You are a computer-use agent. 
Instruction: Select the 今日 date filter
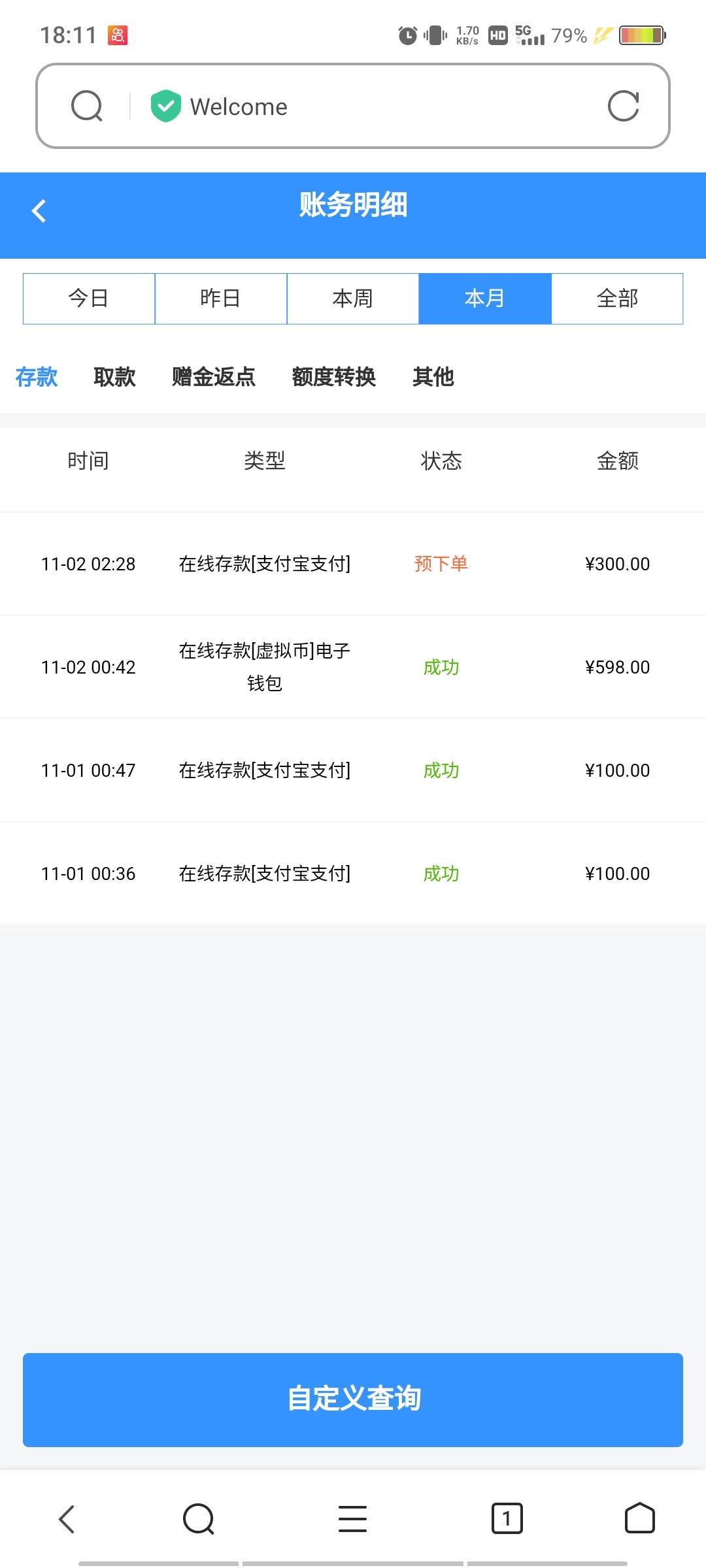click(x=89, y=299)
